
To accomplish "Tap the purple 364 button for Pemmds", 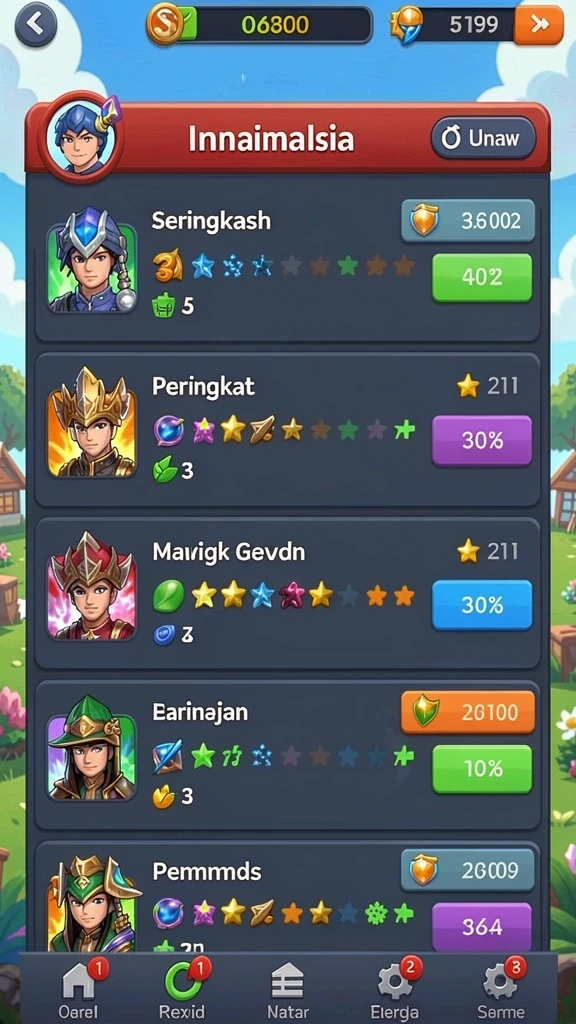I will pos(482,927).
